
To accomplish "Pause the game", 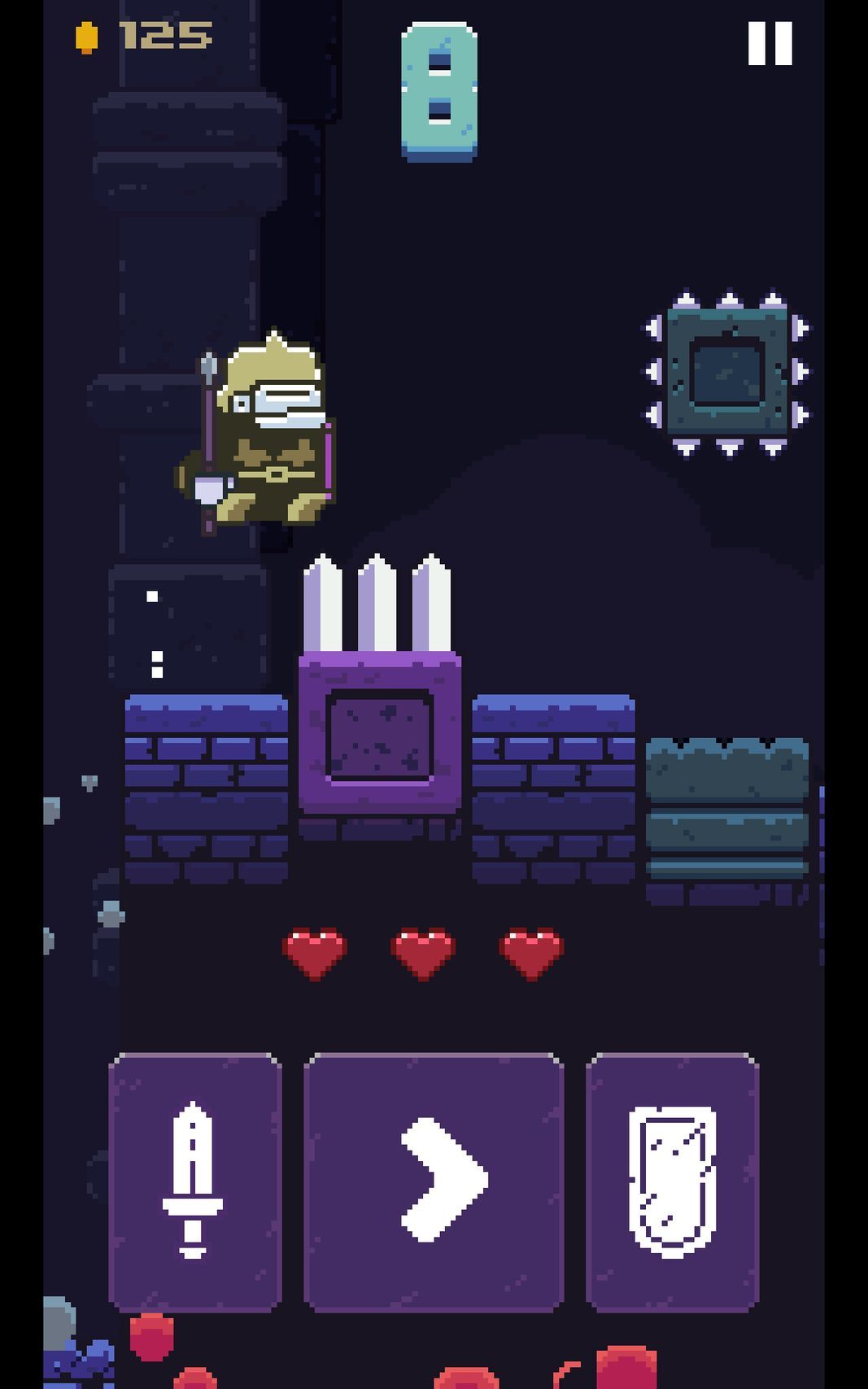I will [770, 43].
